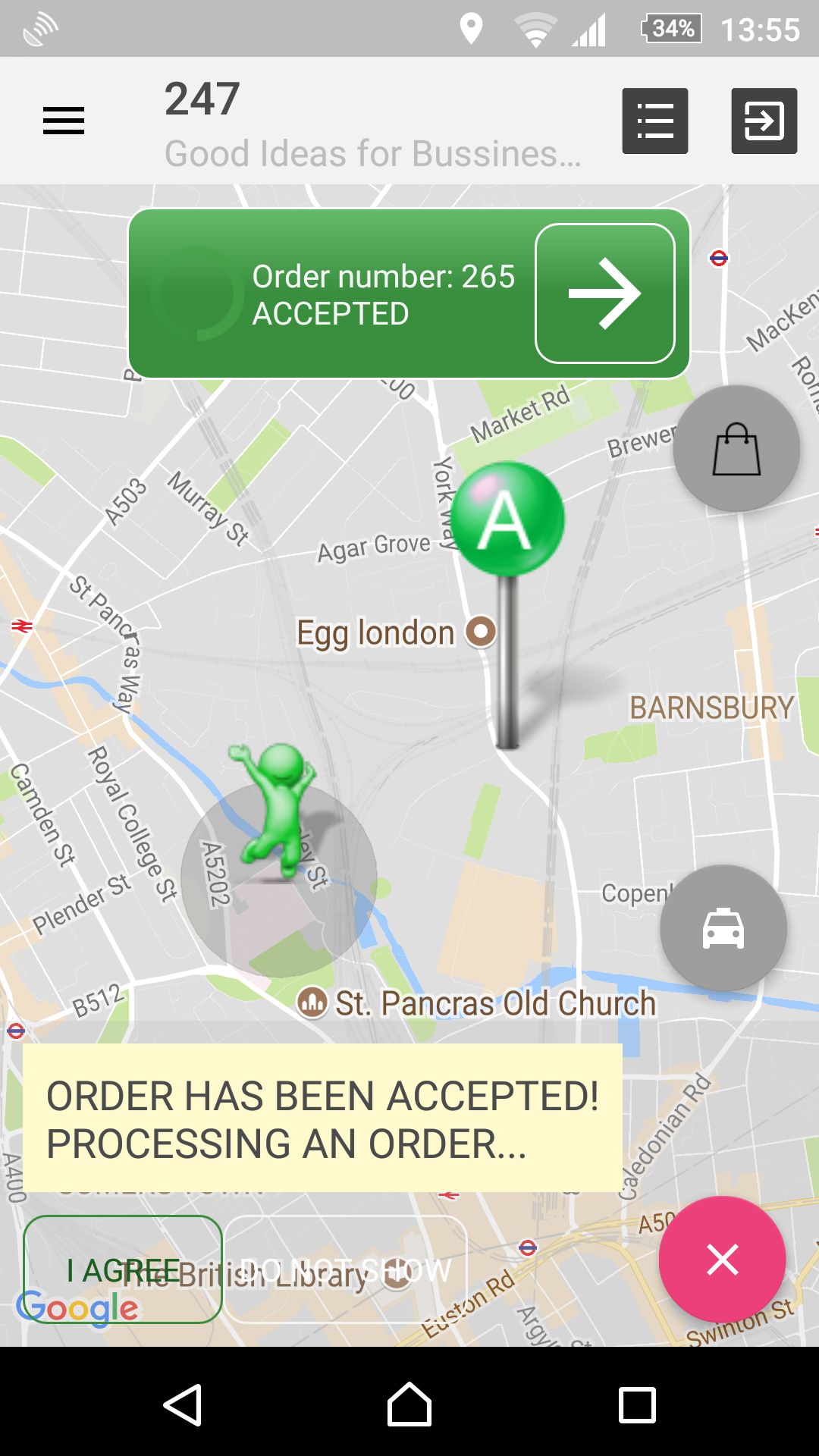Return to the home screen
This screenshot has width=819, height=1456.
pos(409,1404)
